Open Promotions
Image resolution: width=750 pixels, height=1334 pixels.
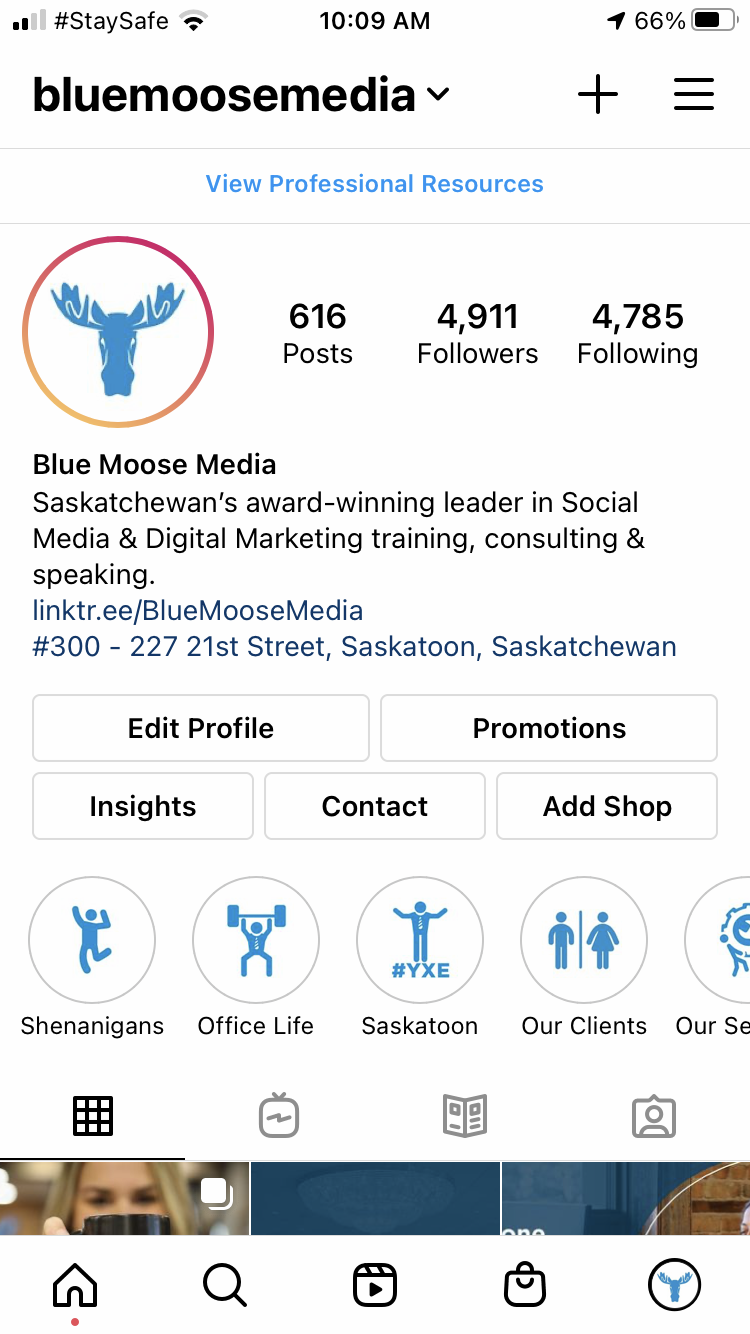point(549,728)
